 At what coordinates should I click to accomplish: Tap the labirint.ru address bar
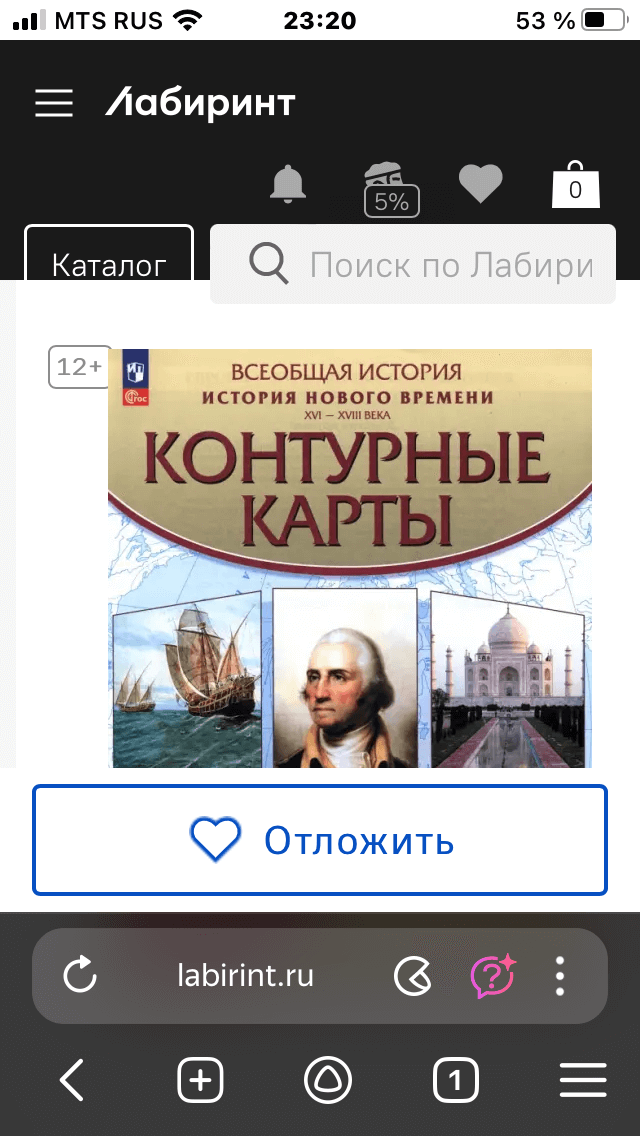[x=246, y=976]
